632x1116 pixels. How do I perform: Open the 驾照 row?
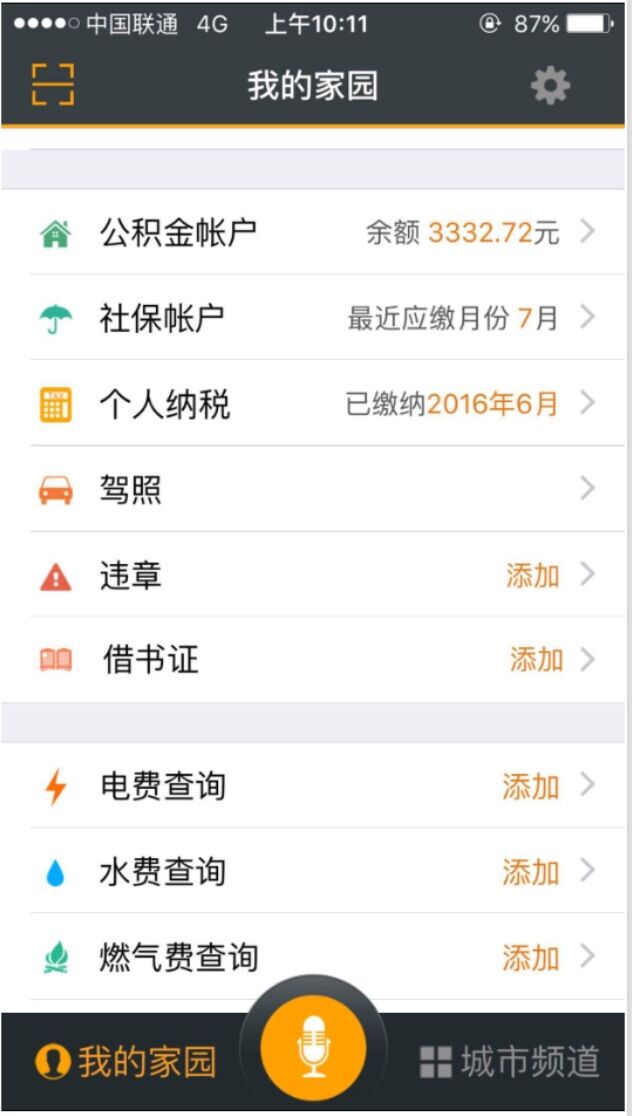[313, 489]
